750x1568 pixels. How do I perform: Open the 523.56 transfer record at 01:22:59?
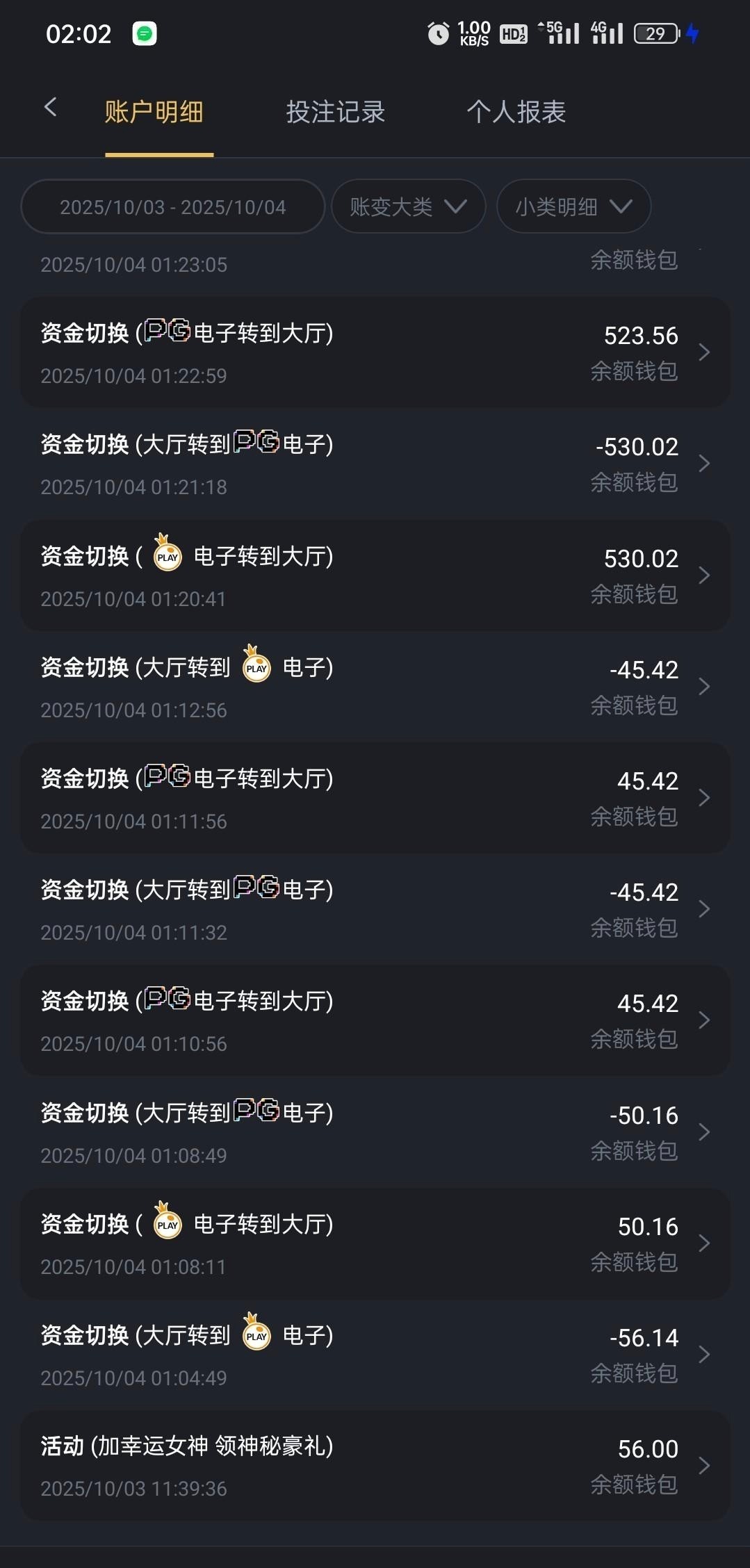tap(375, 353)
